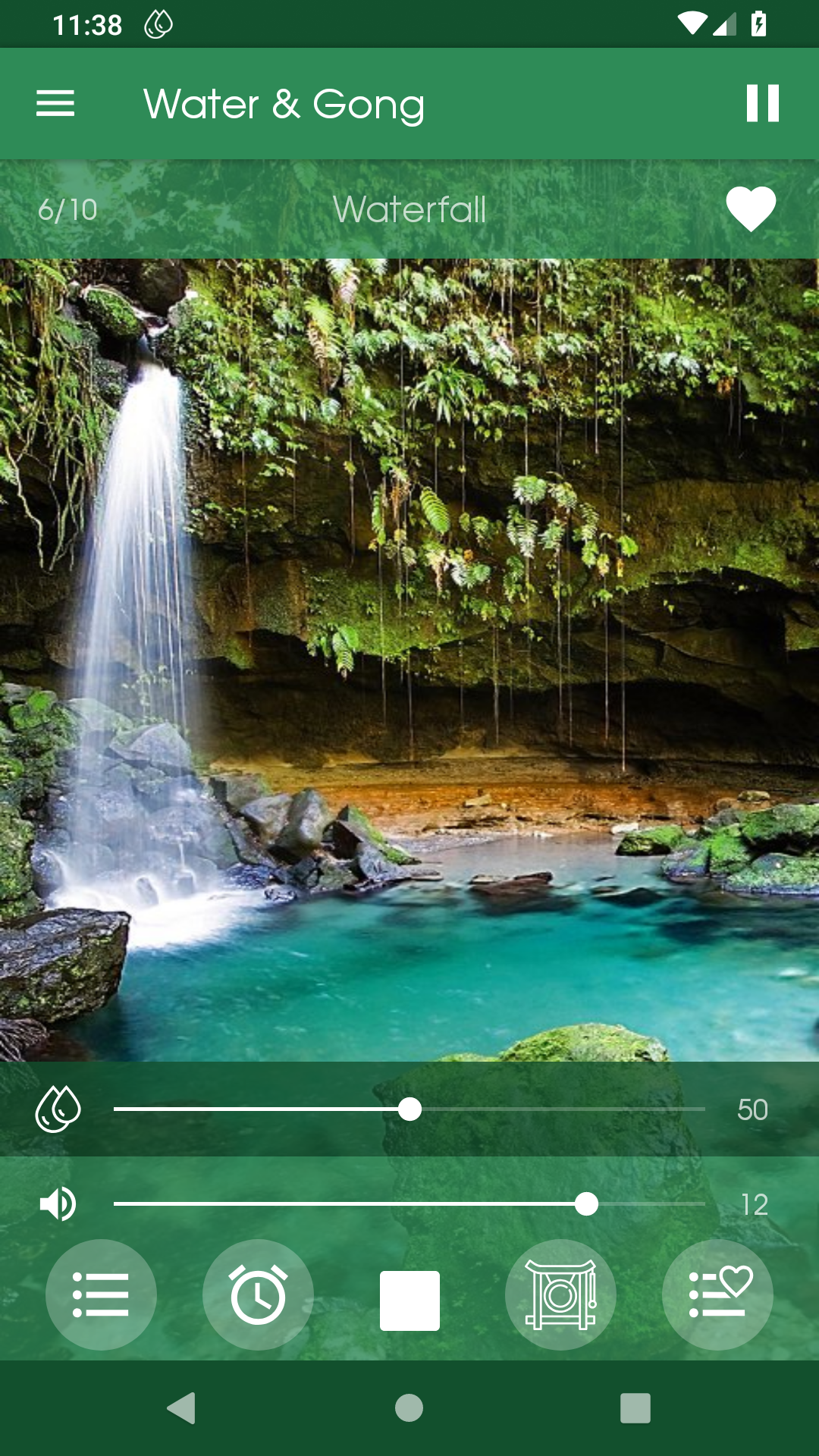Open the gong settings
The width and height of the screenshot is (819, 1456).
tap(560, 1294)
